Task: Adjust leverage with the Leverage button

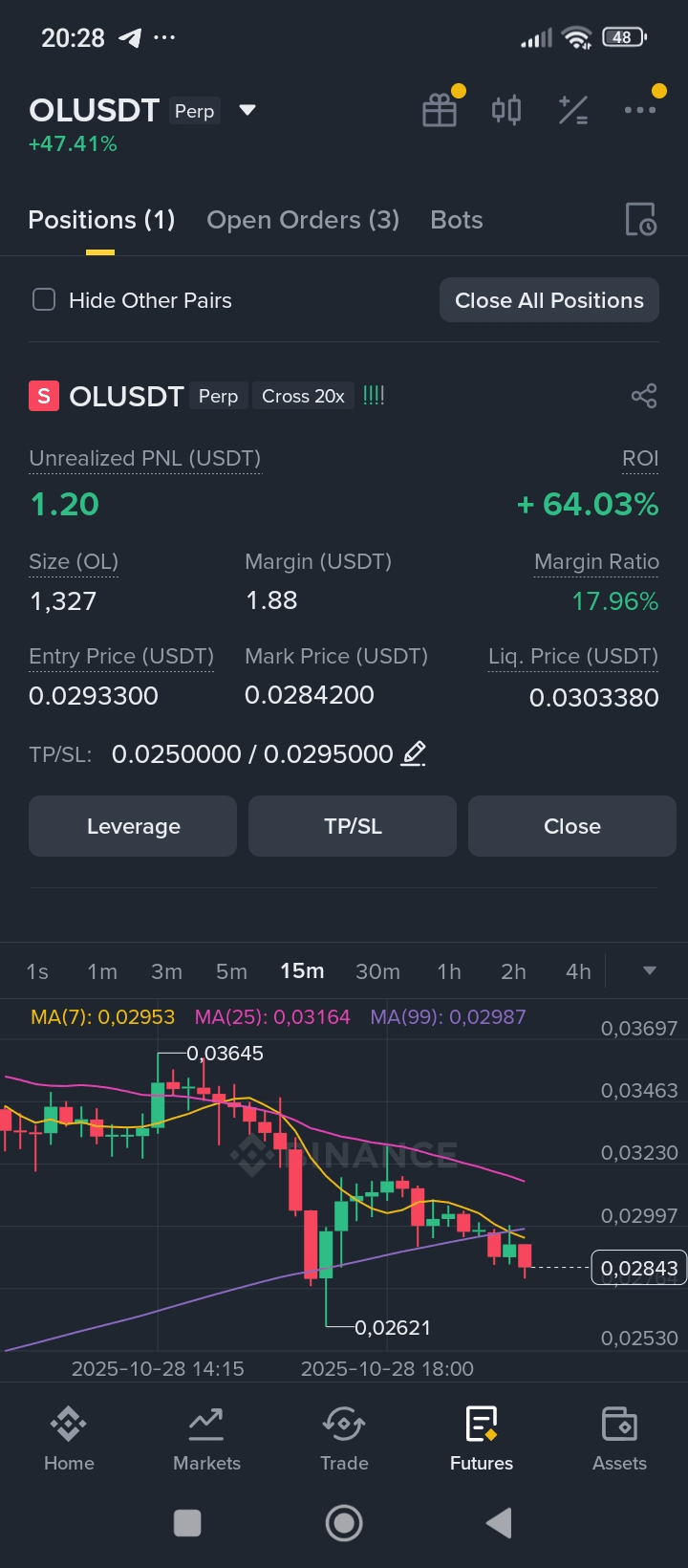Action: [133, 826]
